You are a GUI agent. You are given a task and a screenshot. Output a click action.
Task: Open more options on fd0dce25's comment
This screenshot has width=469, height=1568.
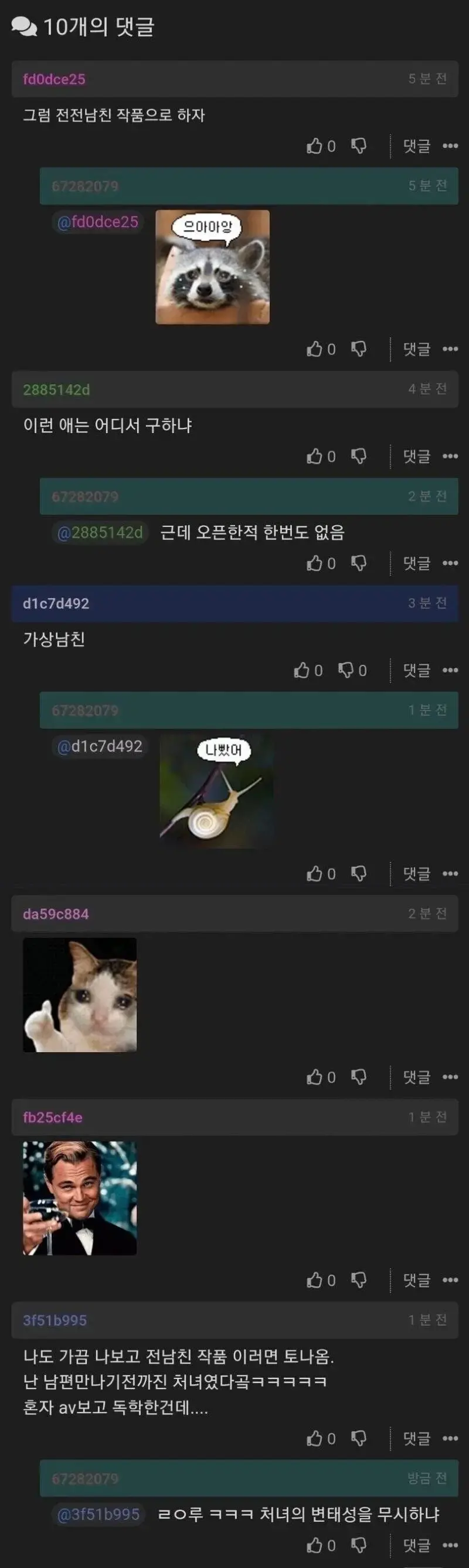click(450, 146)
